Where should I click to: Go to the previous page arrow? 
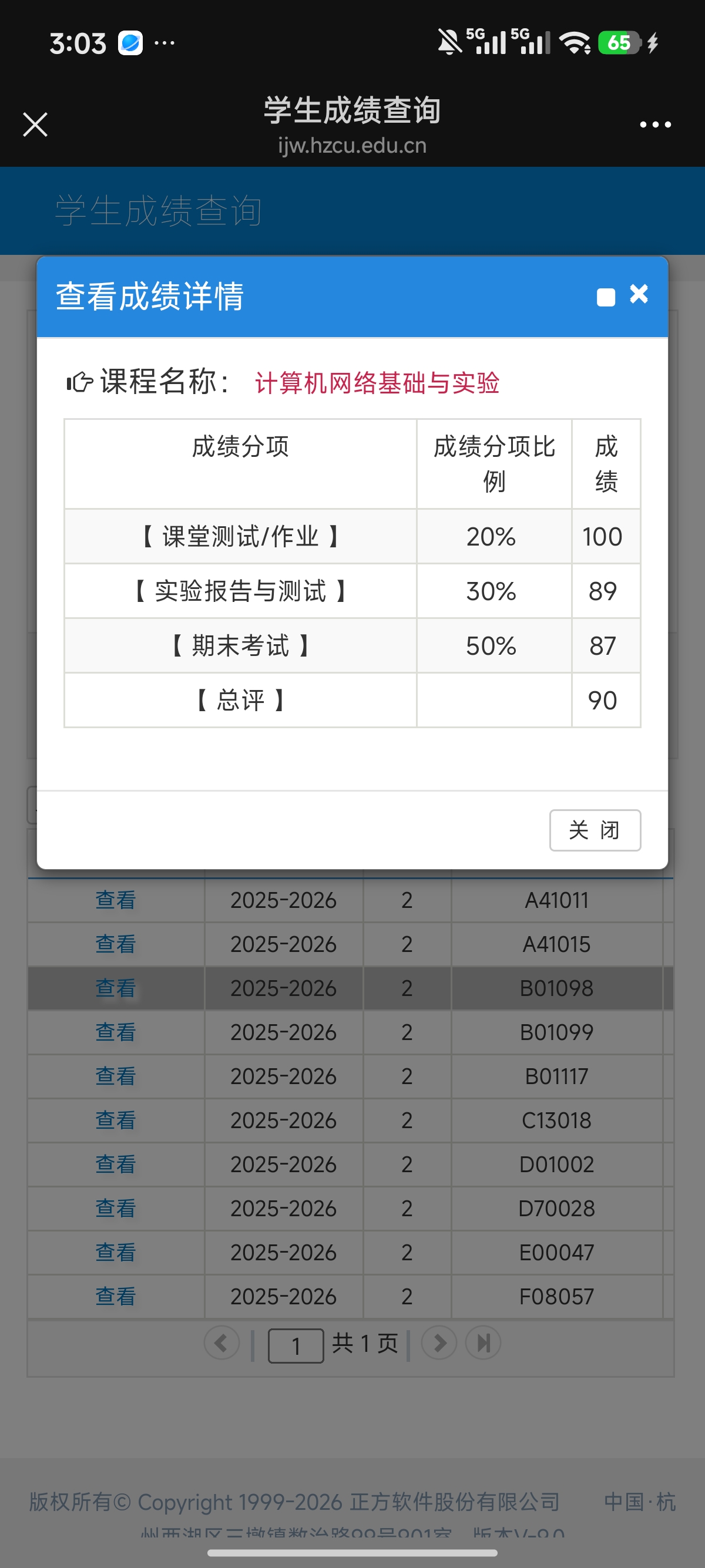pyautogui.click(x=221, y=1342)
